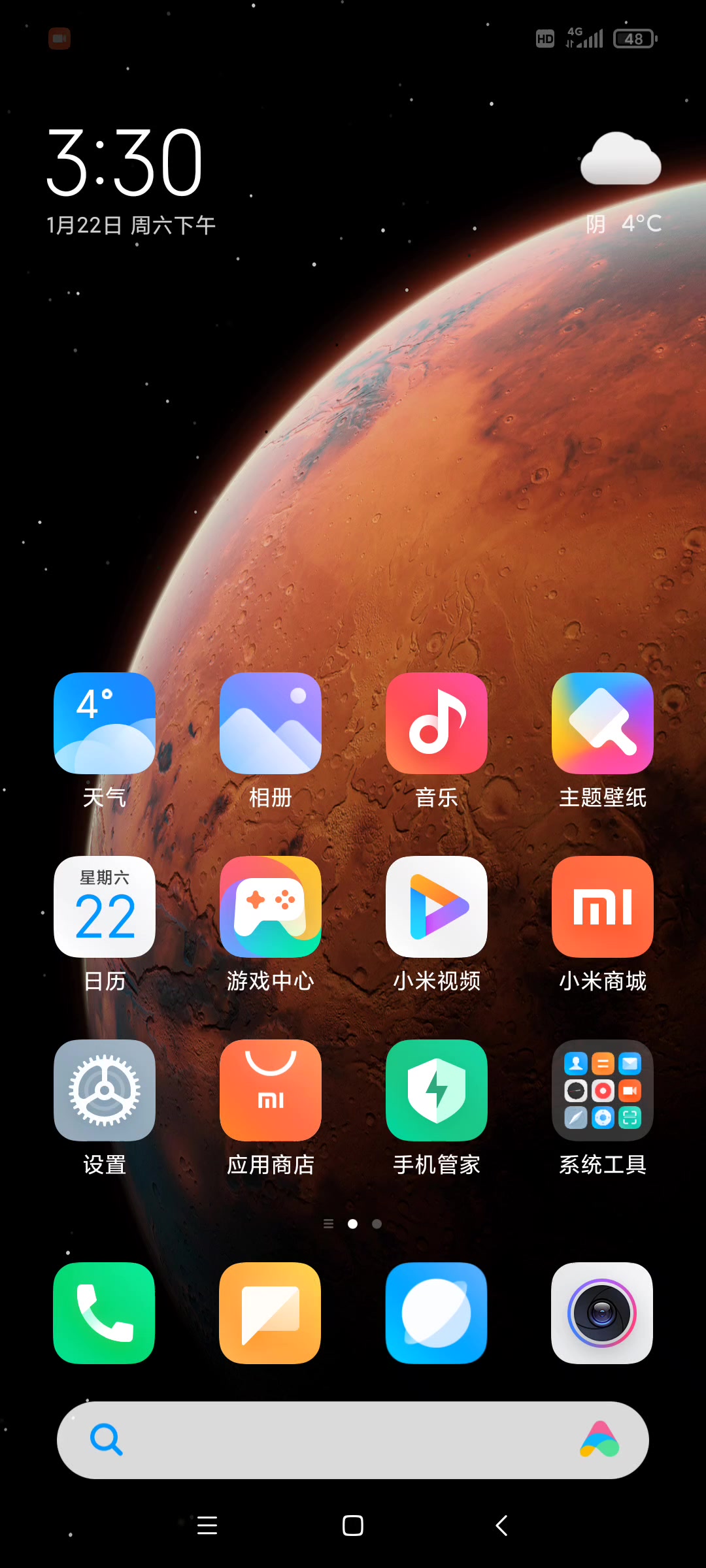Open the messages app in the dock

271,1313
